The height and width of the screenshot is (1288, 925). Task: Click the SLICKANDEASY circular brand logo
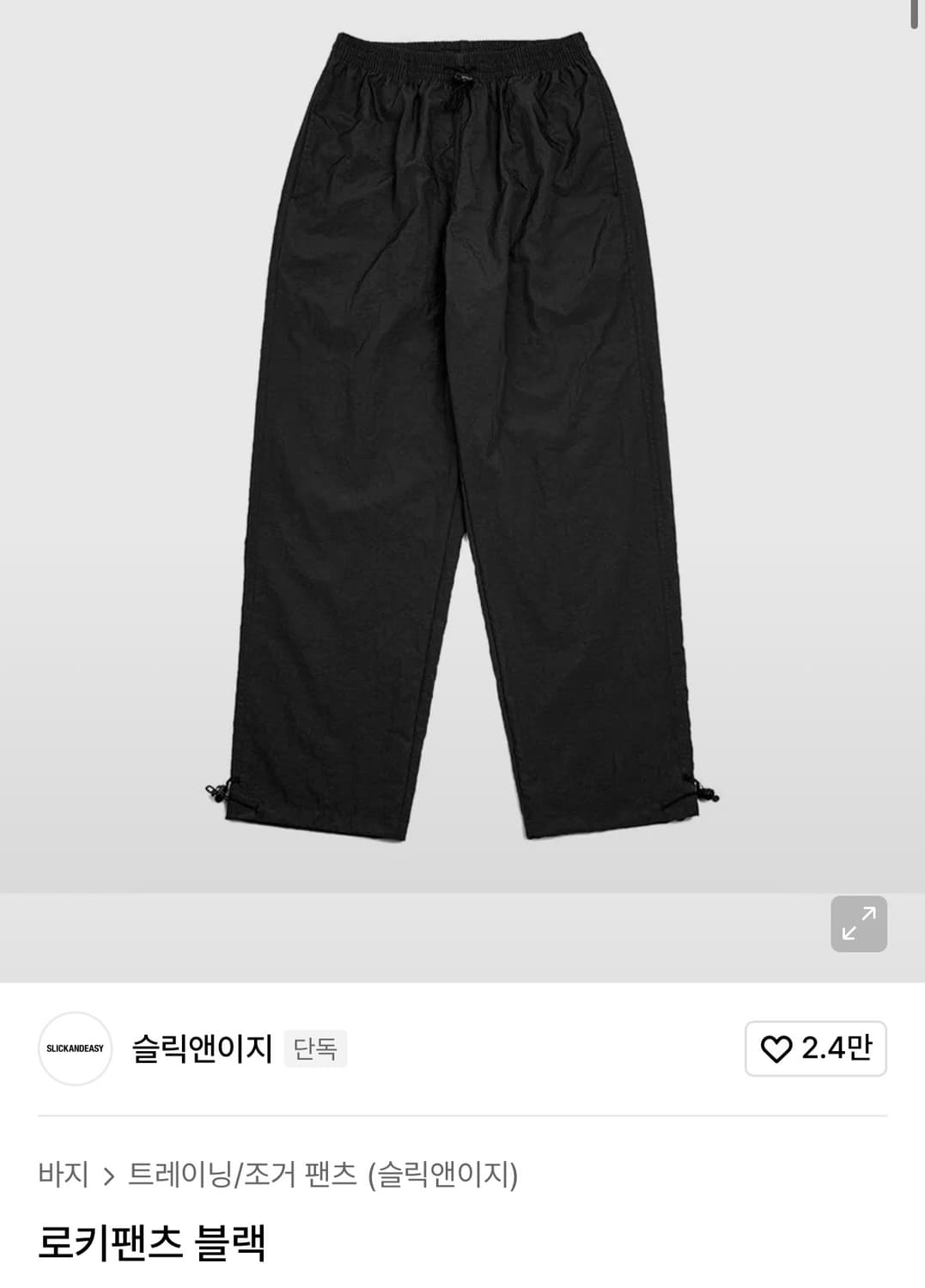point(75,1048)
